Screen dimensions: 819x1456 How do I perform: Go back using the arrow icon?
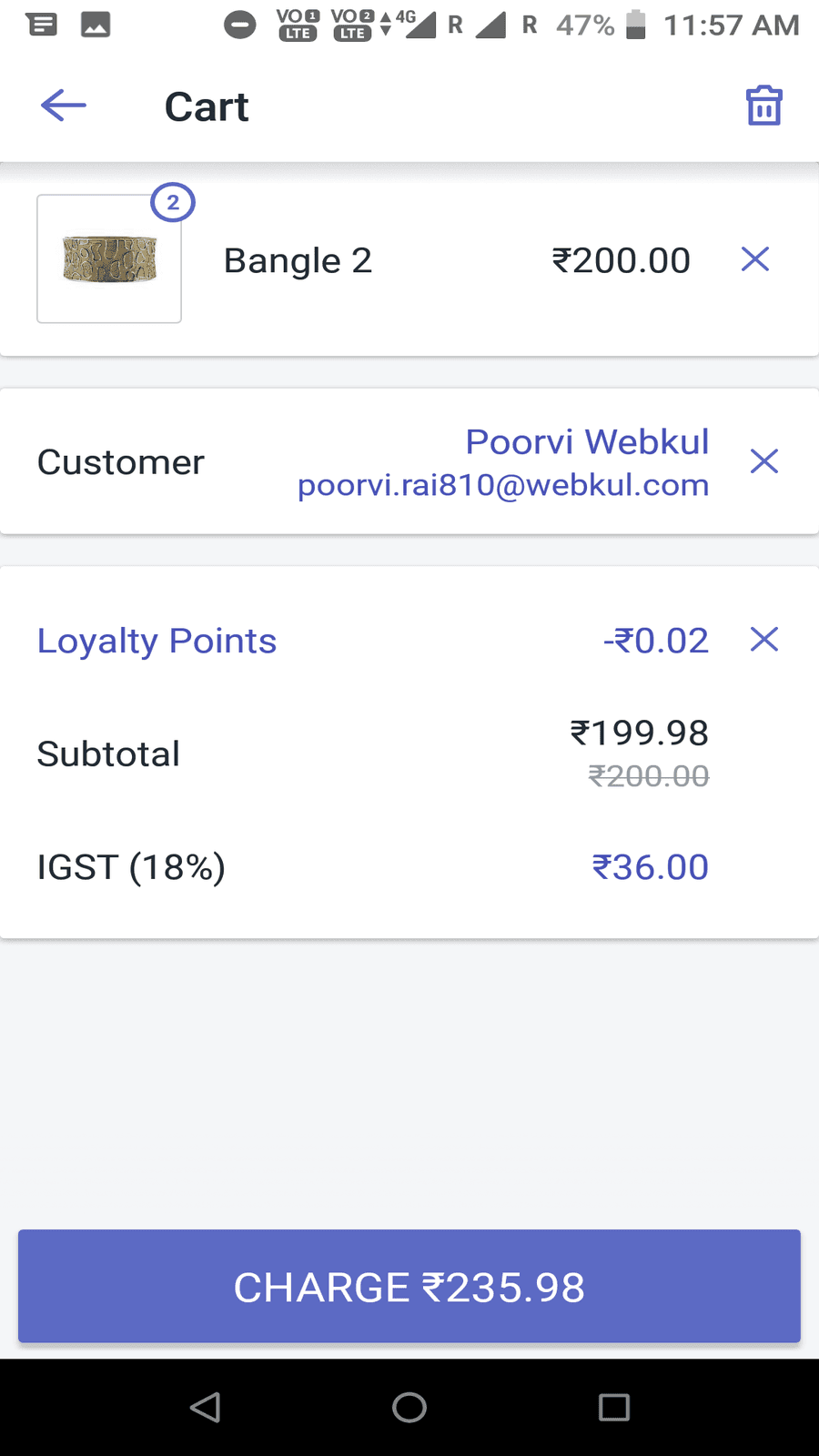pos(63,106)
